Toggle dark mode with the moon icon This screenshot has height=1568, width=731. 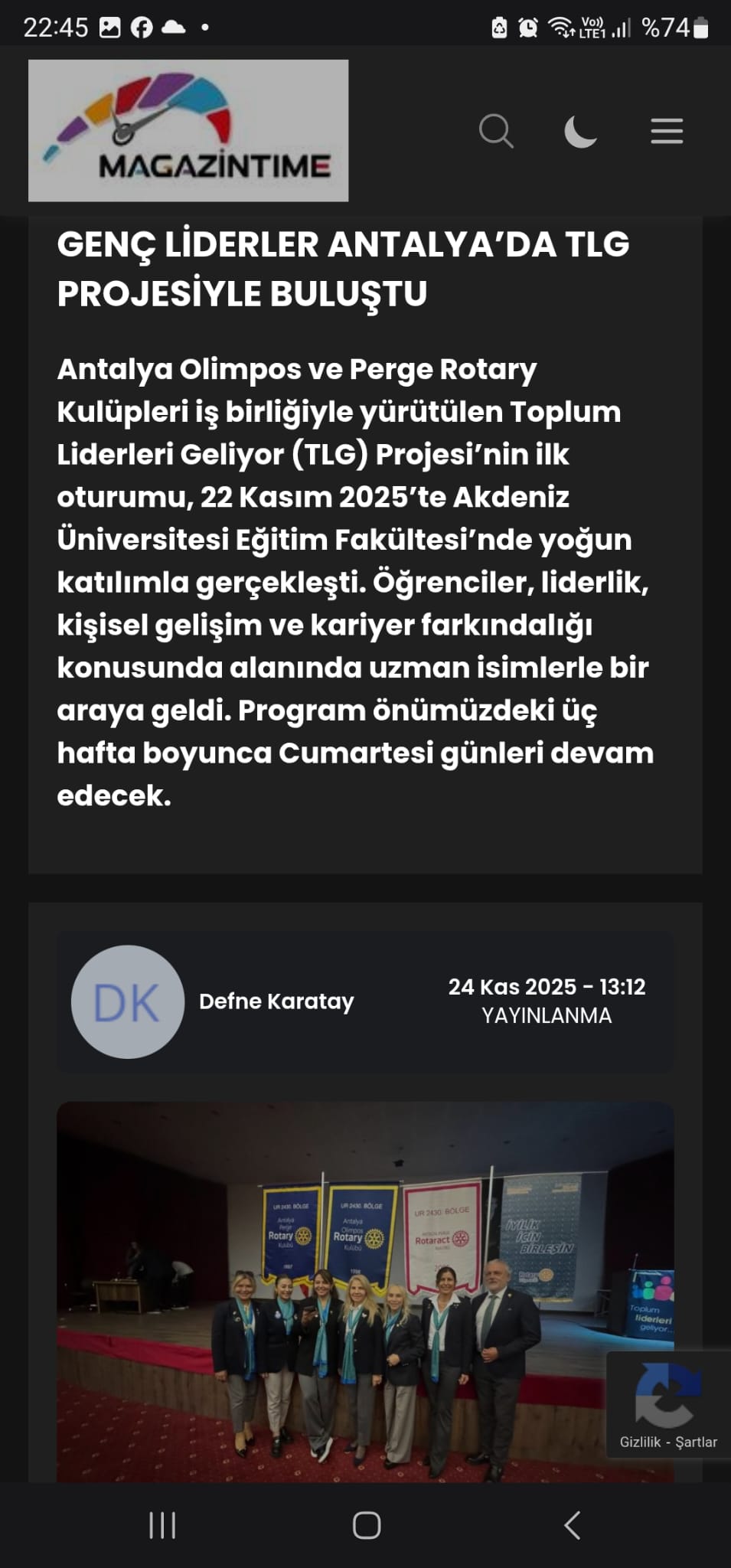click(x=580, y=131)
